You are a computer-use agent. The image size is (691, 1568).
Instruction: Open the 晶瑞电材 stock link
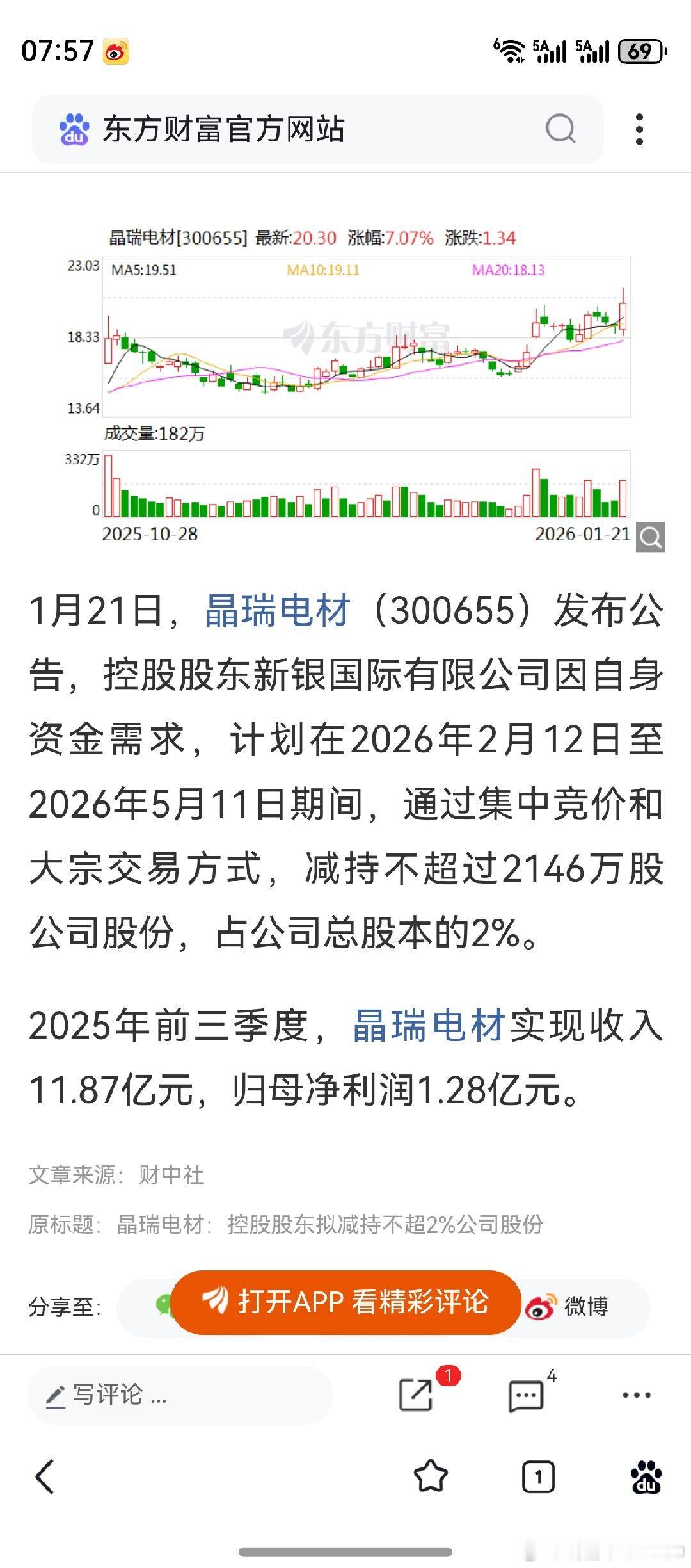point(276,613)
